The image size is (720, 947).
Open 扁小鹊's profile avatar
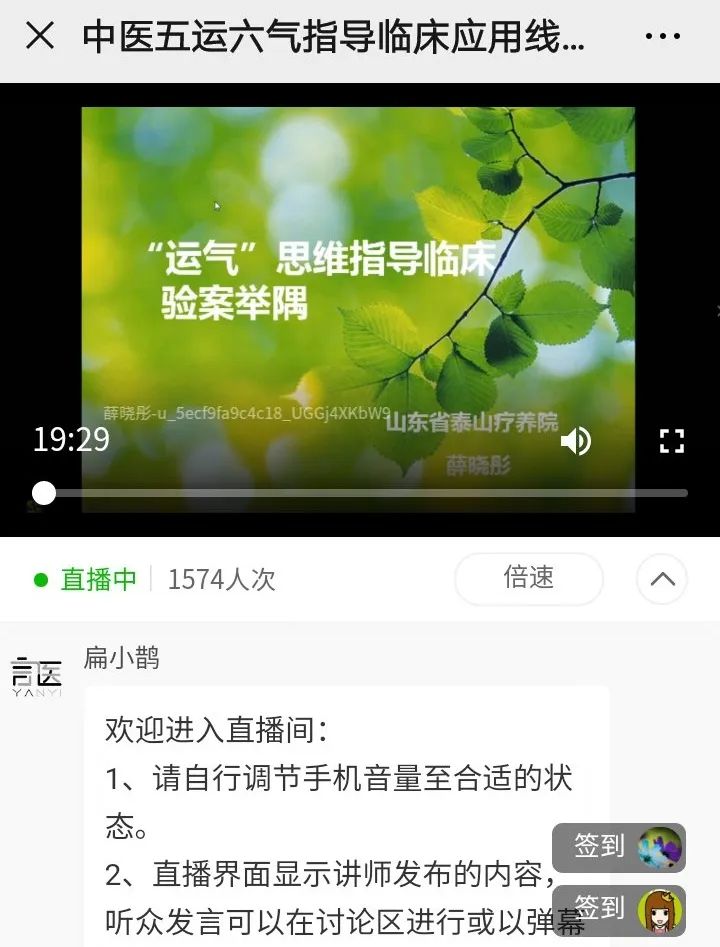(36, 676)
